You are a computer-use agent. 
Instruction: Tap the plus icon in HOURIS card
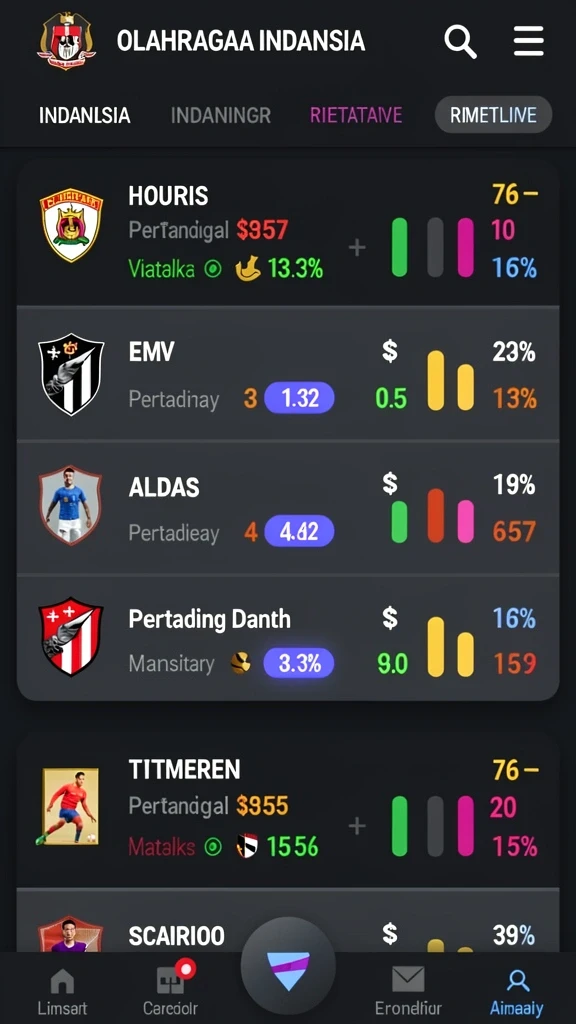coord(357,248)
